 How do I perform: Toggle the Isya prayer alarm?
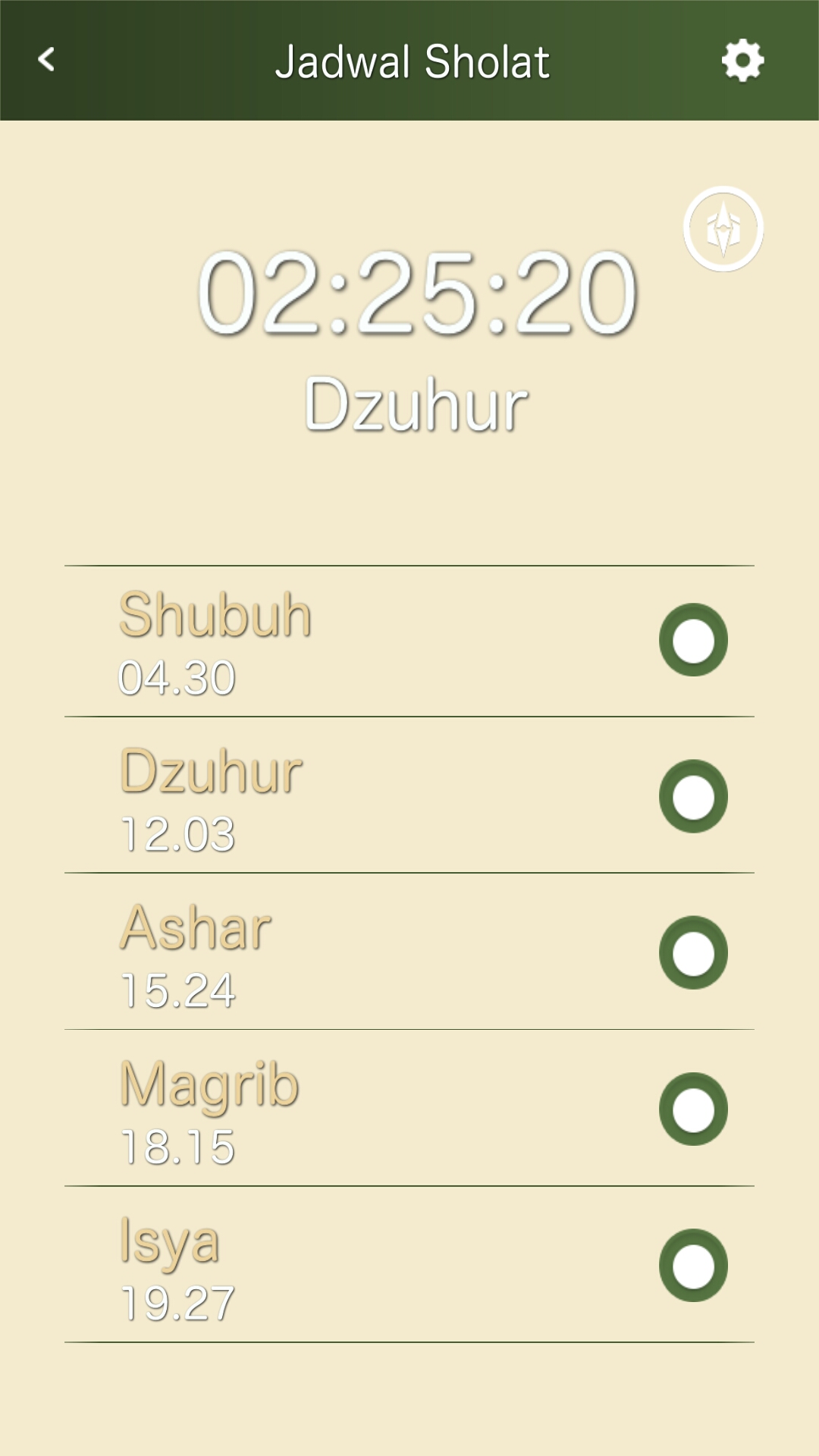693,1265
